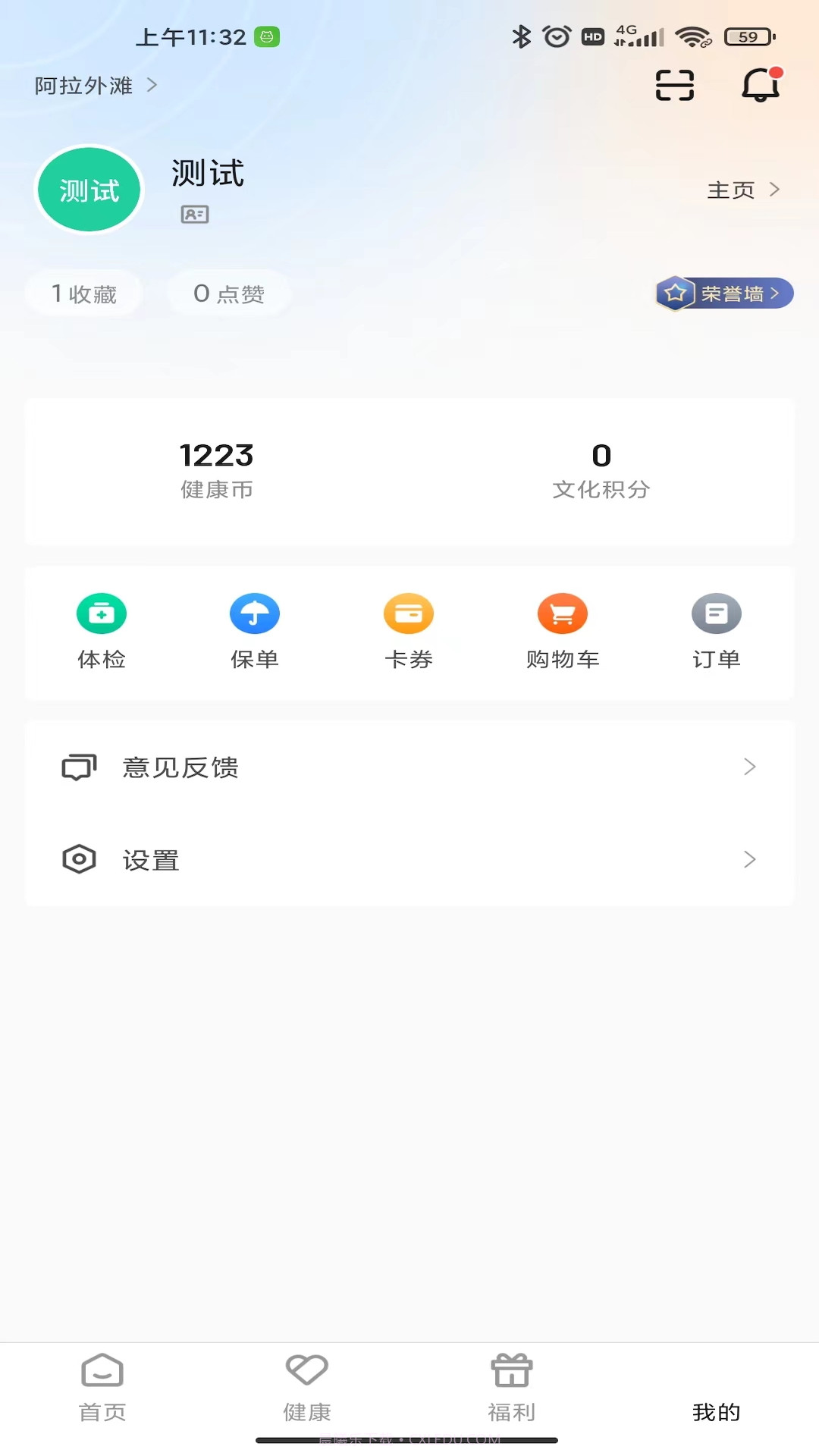This screenshot has width=819, height=1456.
Task: Switch to the 健康 health tab
Action: 306,1388
